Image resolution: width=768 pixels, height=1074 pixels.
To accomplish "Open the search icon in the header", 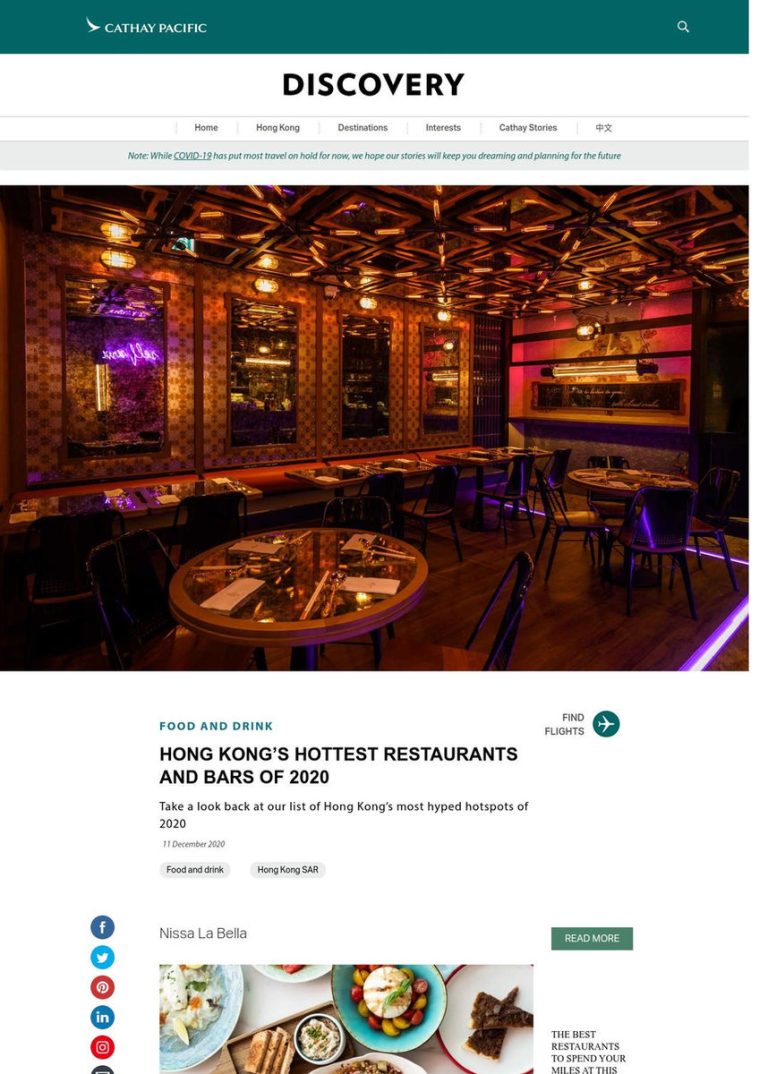I will (683, 27).
